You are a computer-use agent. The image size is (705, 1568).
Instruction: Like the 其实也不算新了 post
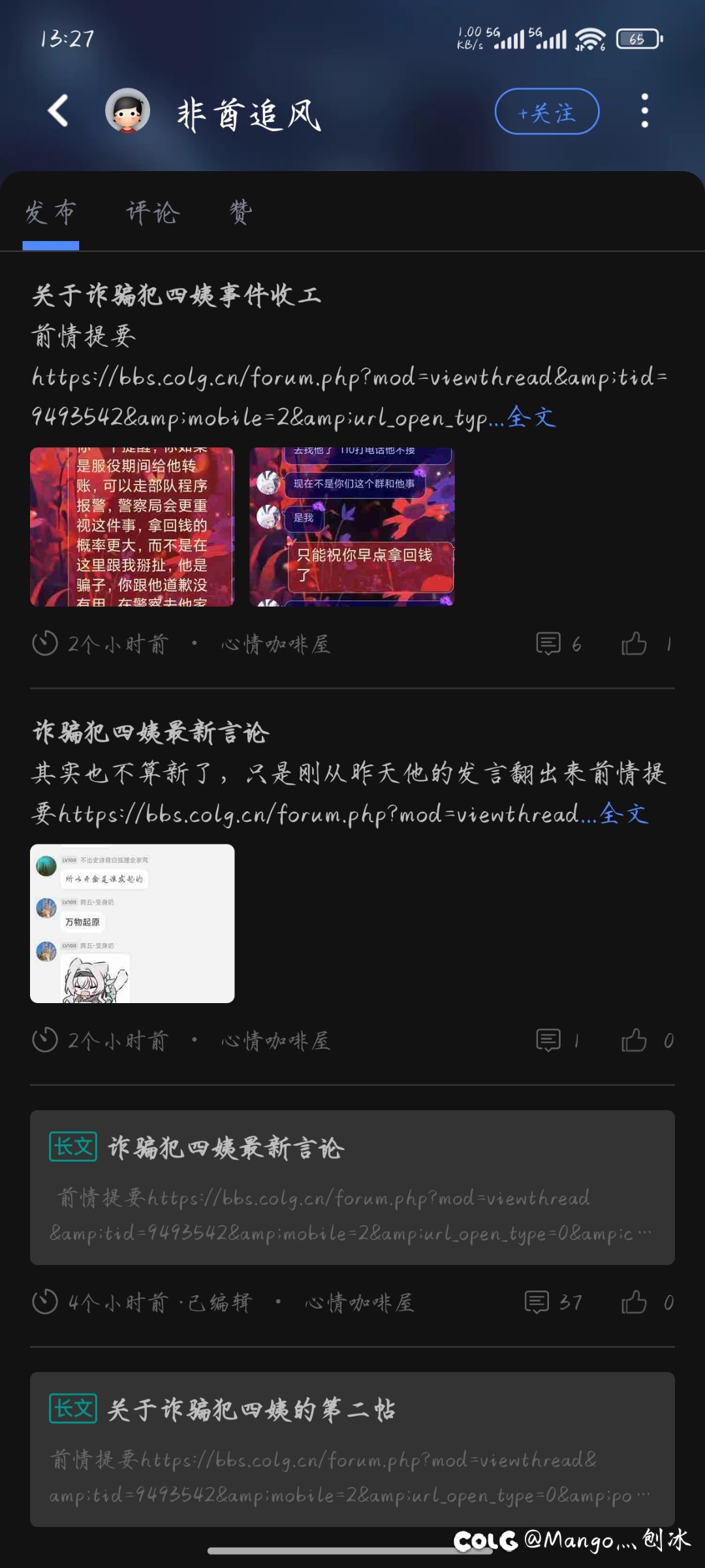click(x=647, y=1040)
